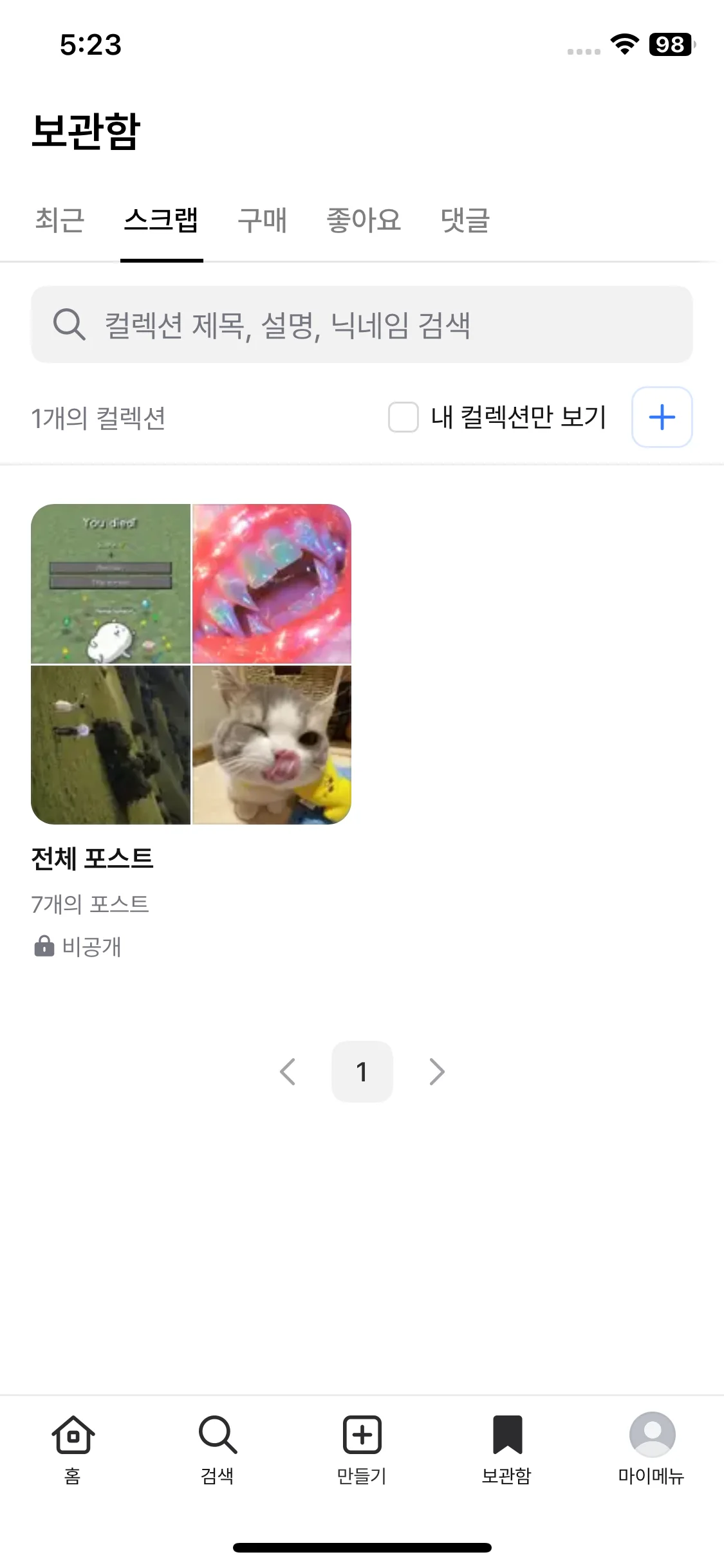Tap the collection search field

coord(362,324)
